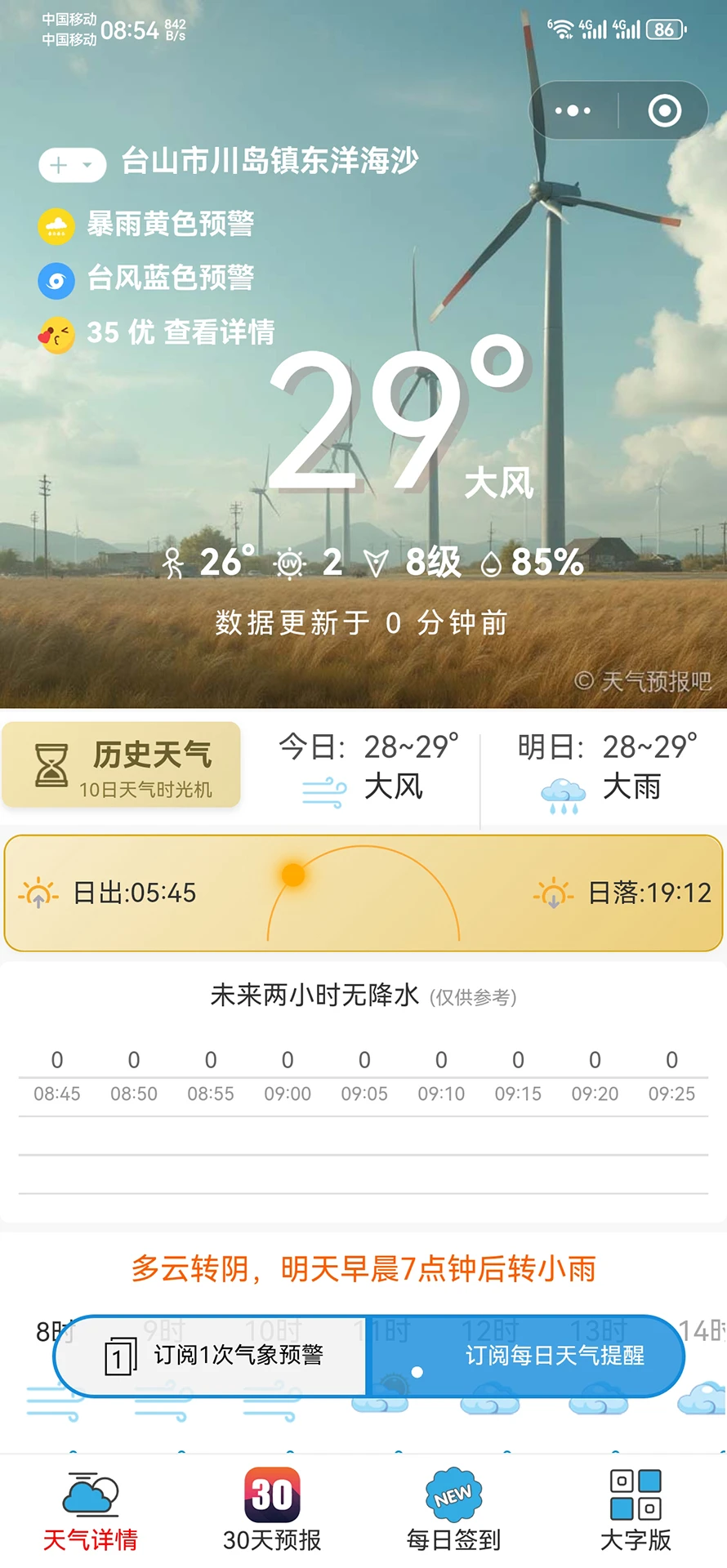View tomorrow's forecast 明日 大雨
This screenshot has width=727, height=1568.
(x=607, y=768)
